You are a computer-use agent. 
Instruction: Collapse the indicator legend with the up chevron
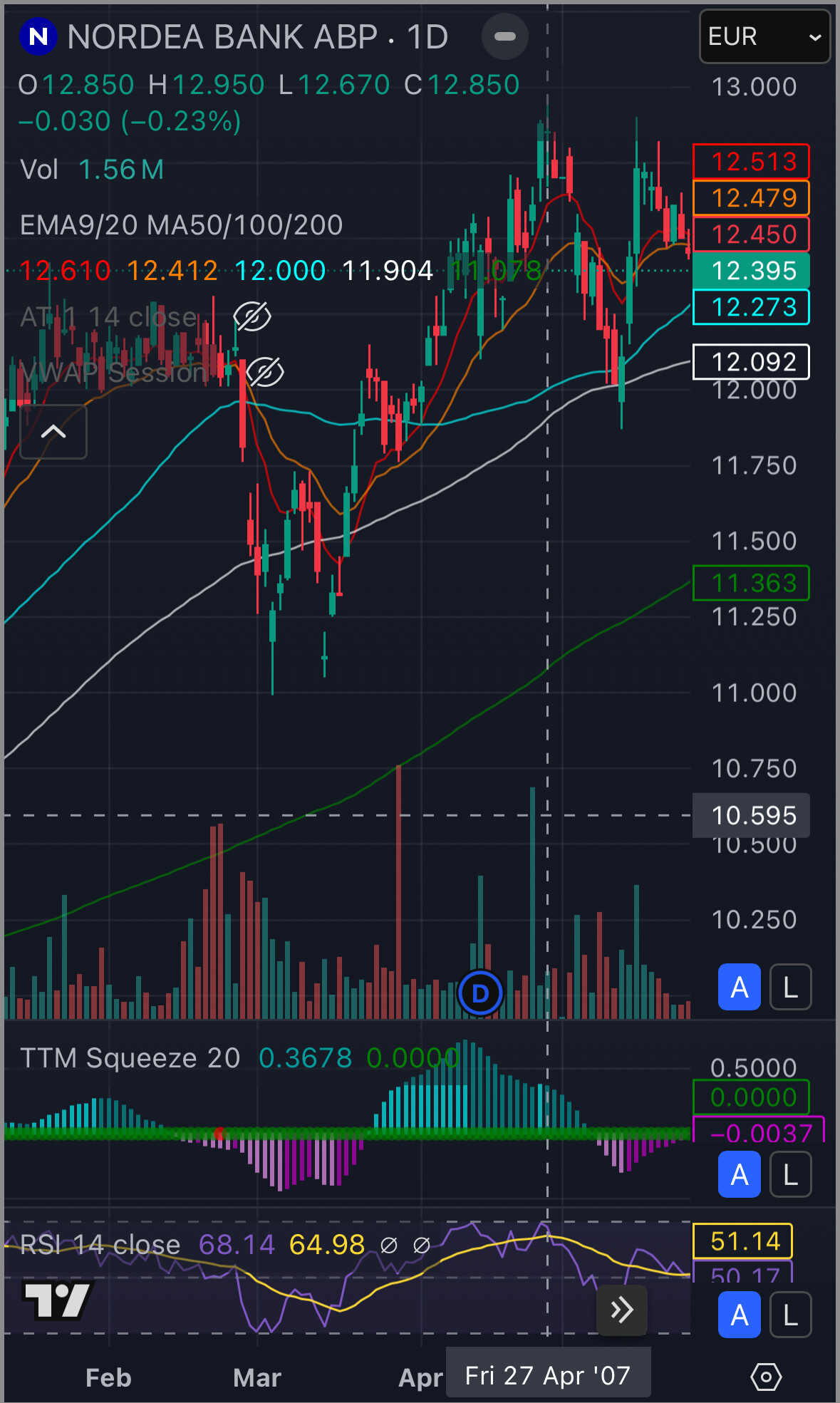point(53,432)
